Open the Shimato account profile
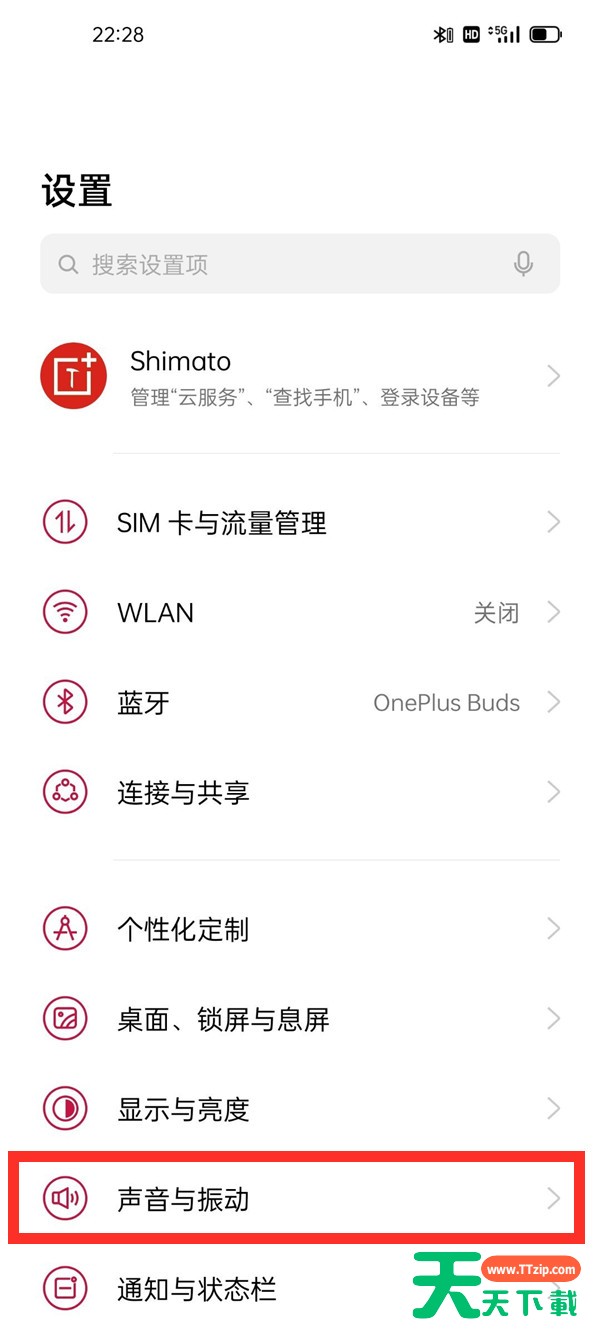The width and height of the screenshot is (600, 1340). (x=300, y=377)
